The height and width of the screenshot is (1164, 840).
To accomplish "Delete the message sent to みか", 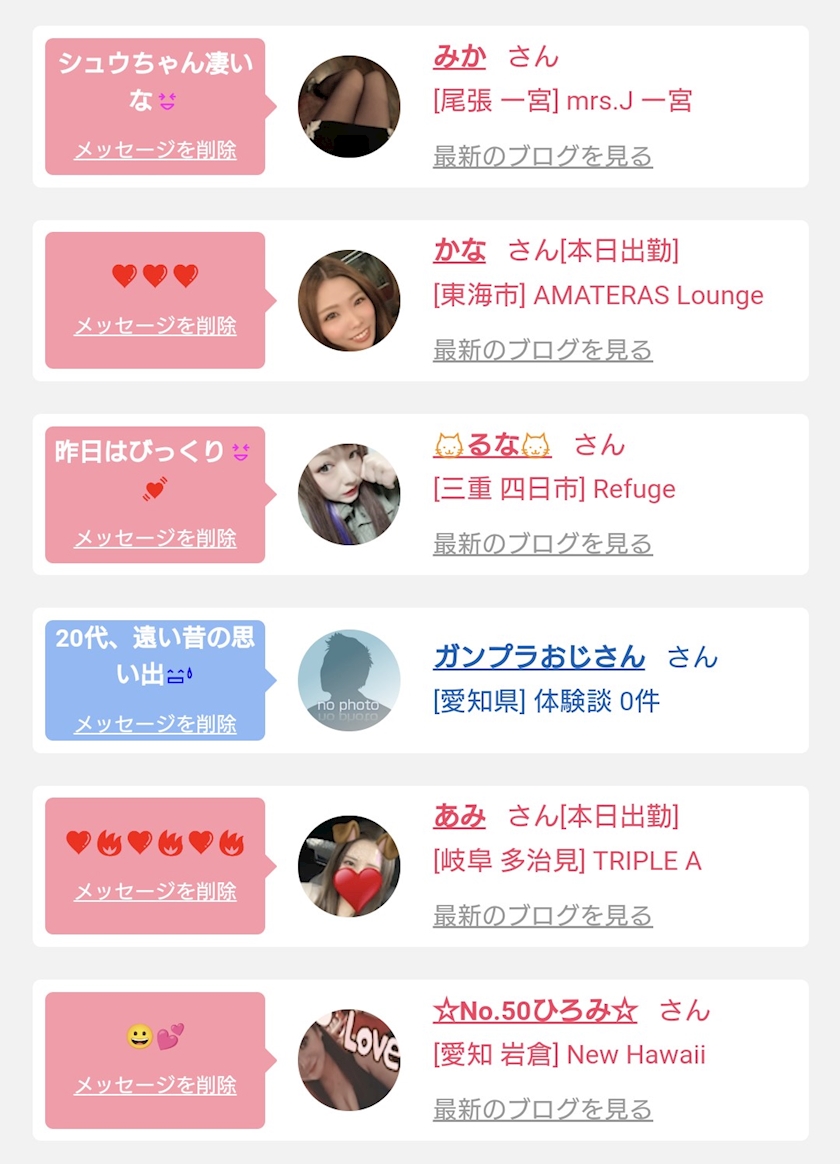I will tap(155, 151).
